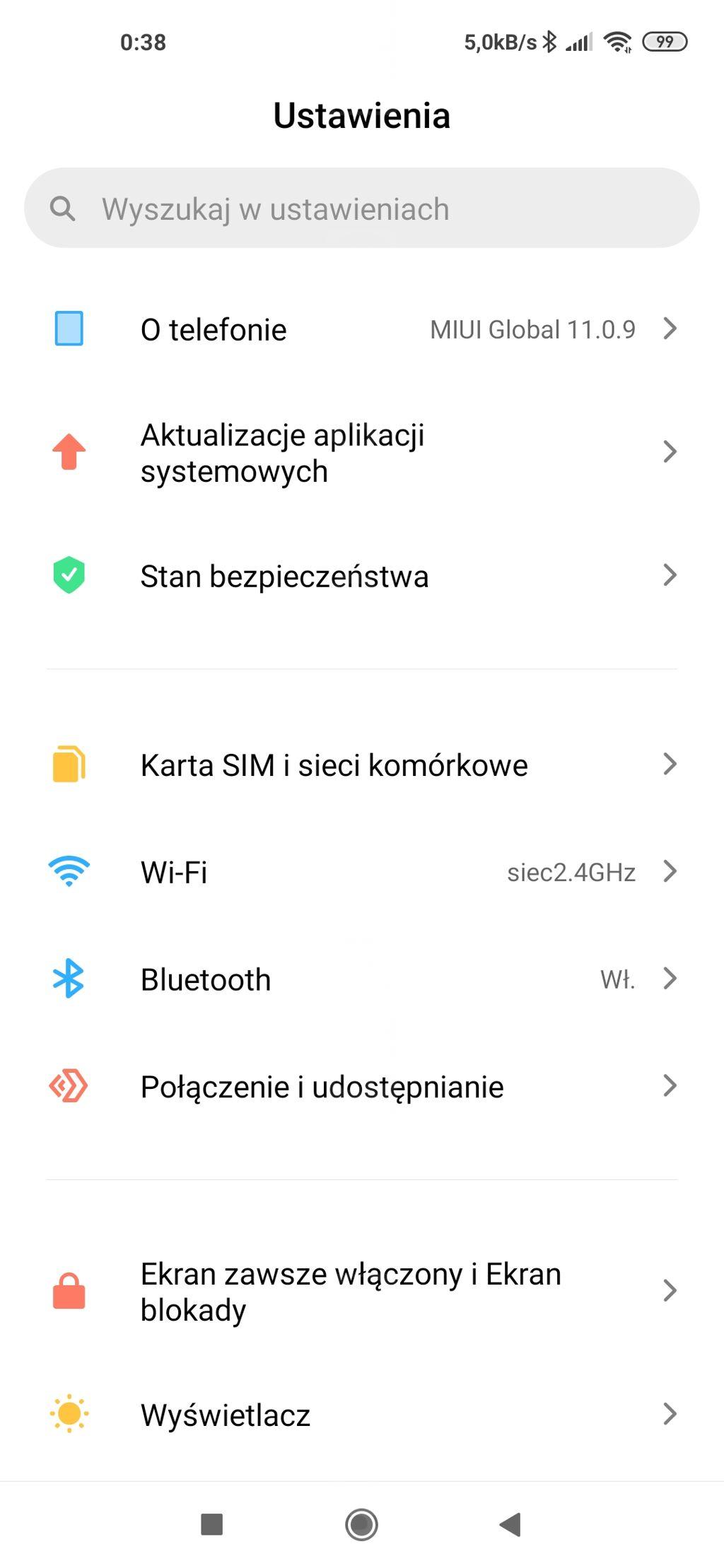The image size is (724, 1568).
Task: Open Połączenie i udostępnianie
Action: (361, 1087)
